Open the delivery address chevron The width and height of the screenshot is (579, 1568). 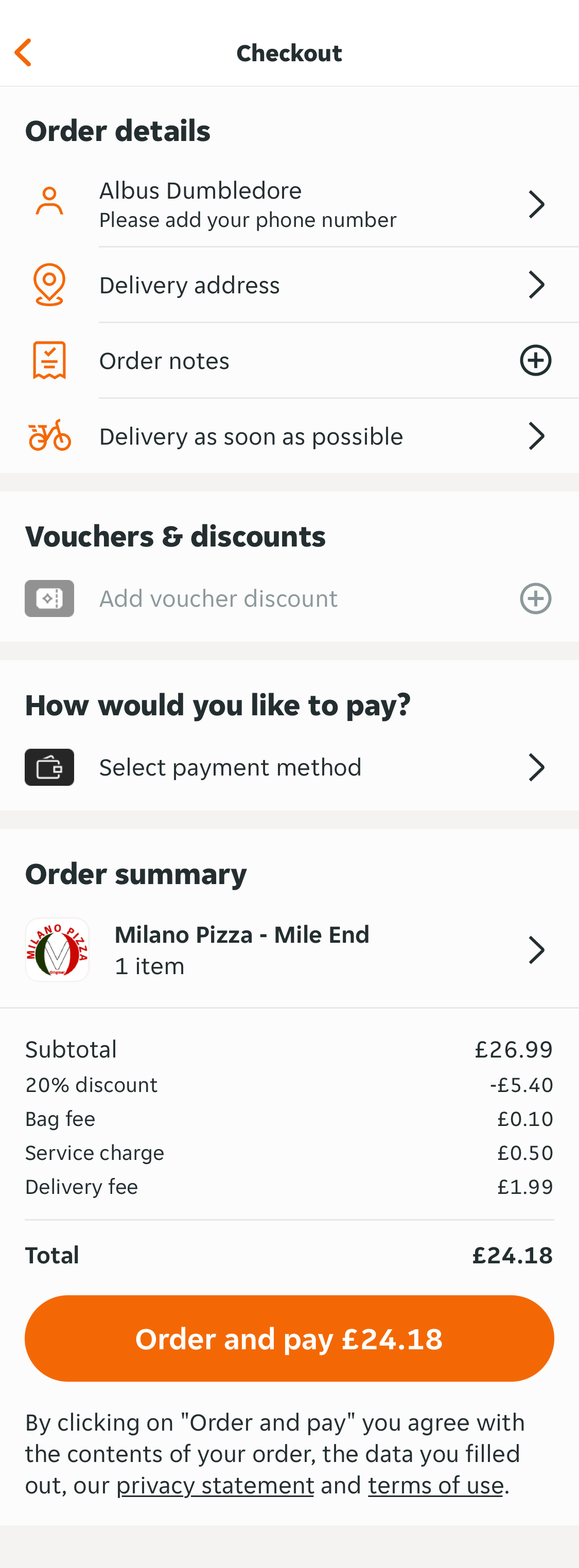pyautogui.click(x=536, y=284)
